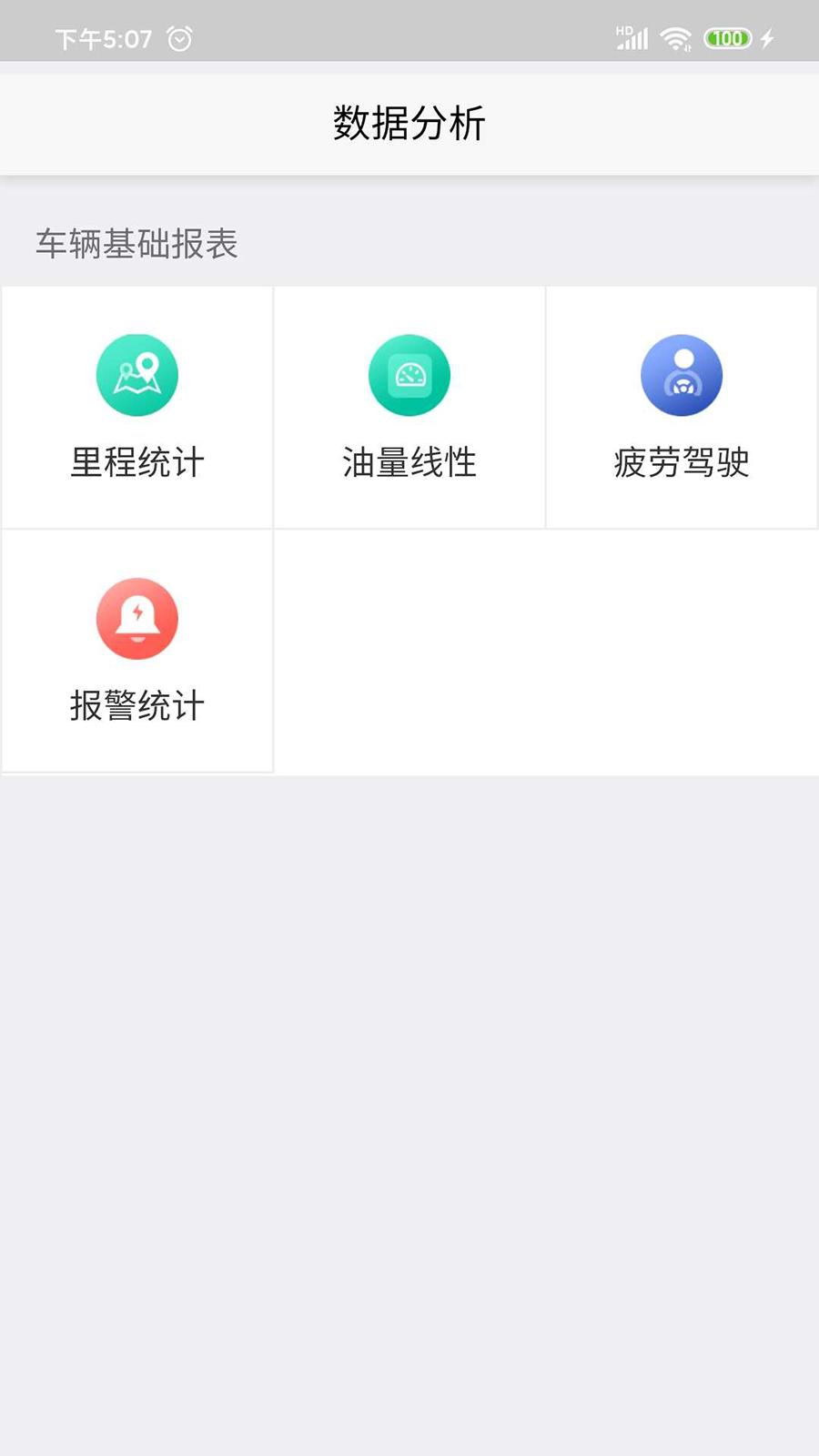Click the green speedometer dashboard icon
The height and width of the screenshot is (1456, 819).
409,374
